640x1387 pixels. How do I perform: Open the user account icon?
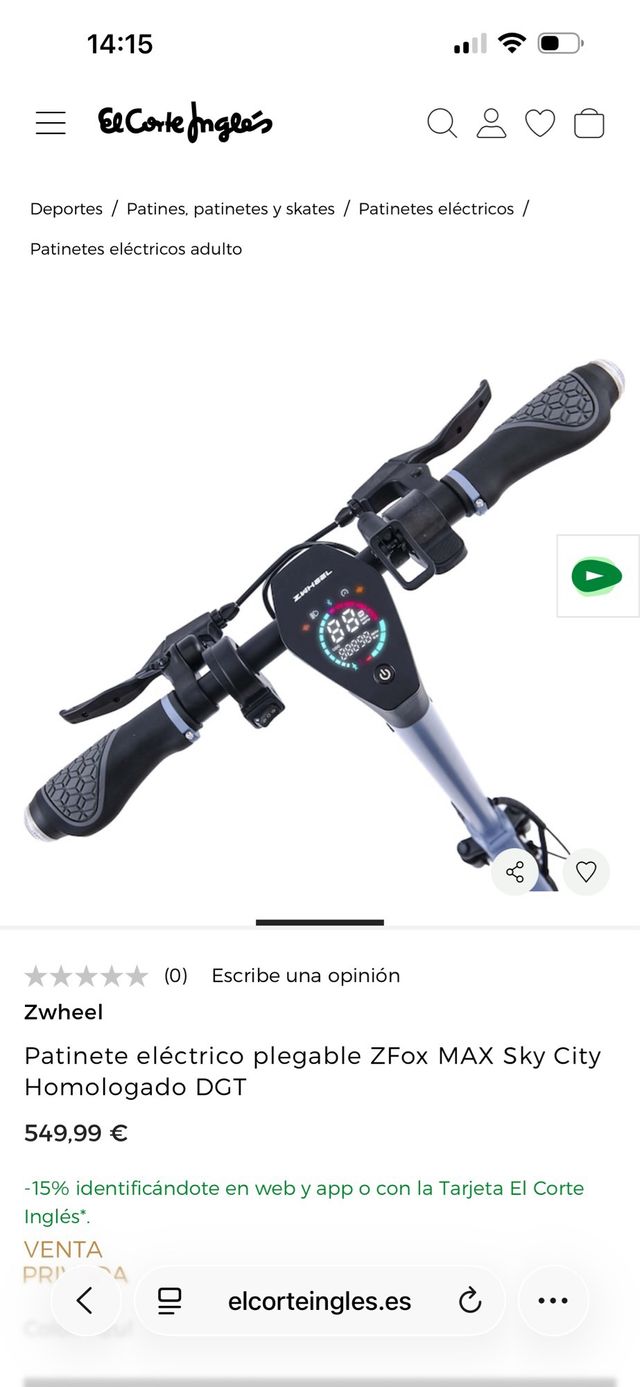491,123
